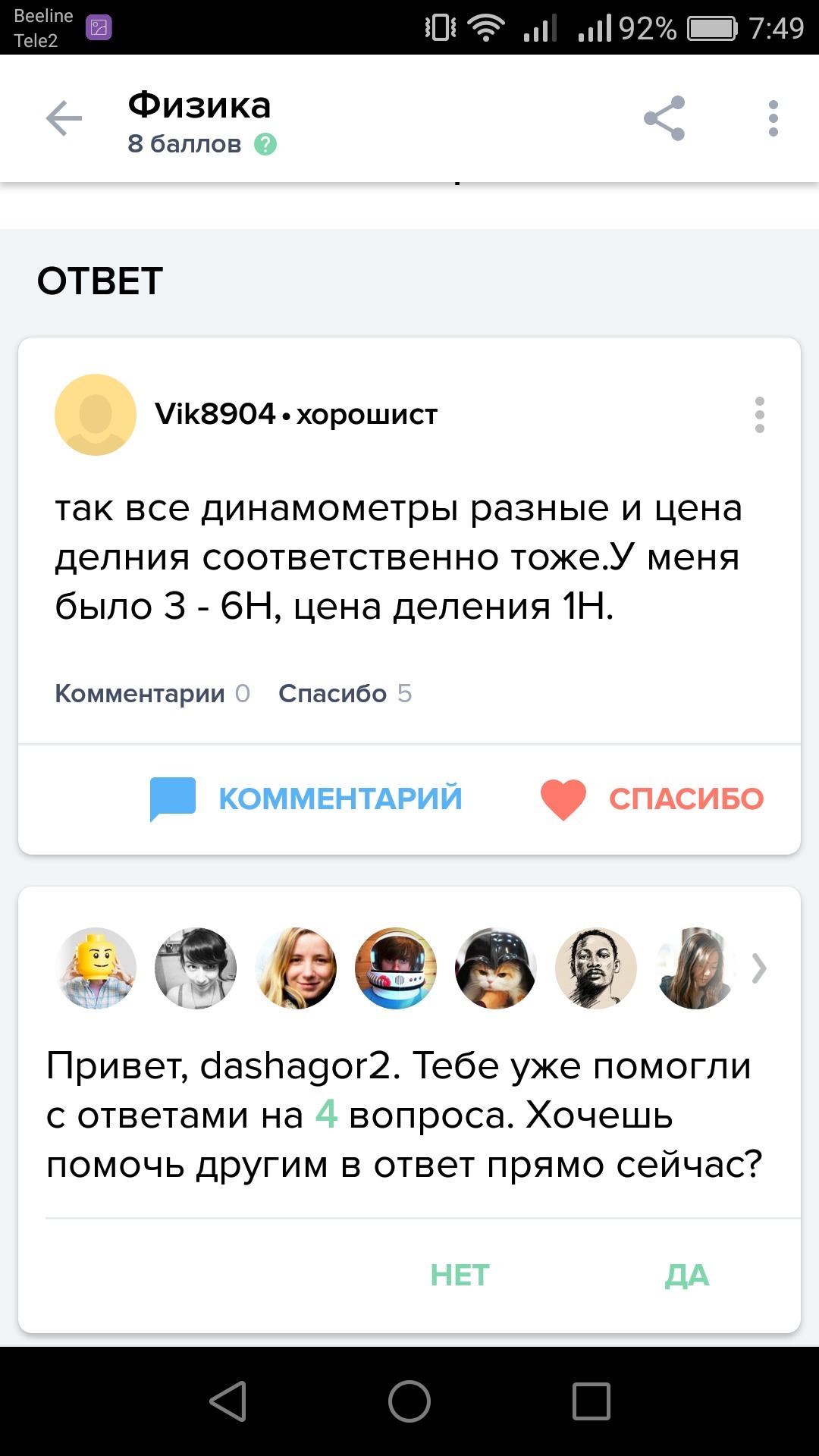Open the top bar overflow menu
Image resolution: width=819 pixels, height=1456 pixels.
773,118
